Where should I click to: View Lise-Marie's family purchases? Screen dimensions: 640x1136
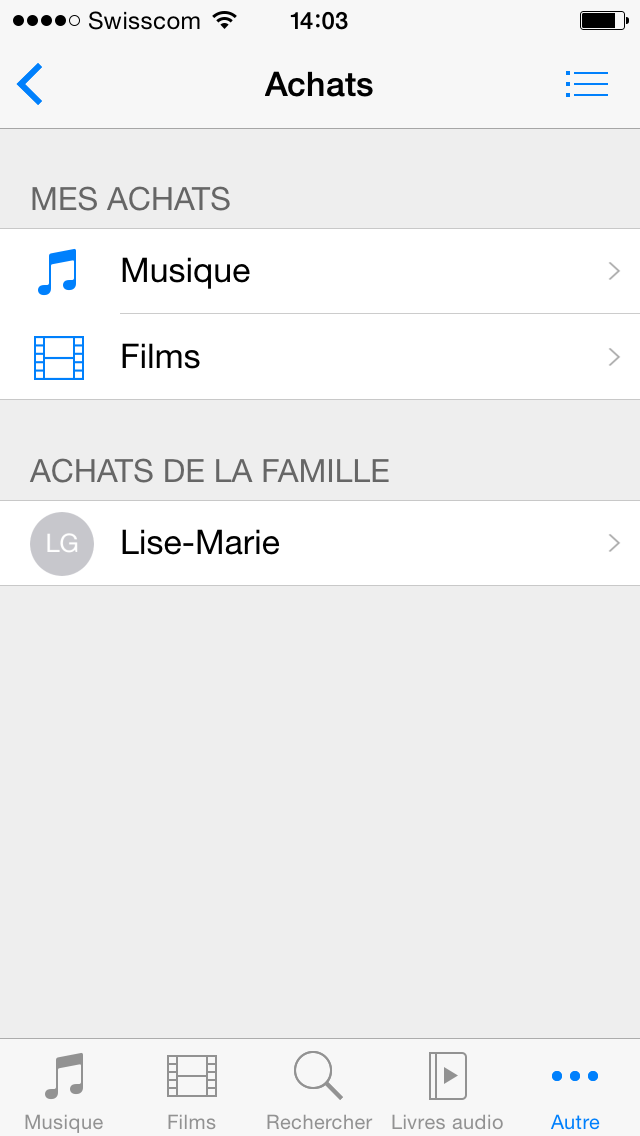(x=320, y=543)
